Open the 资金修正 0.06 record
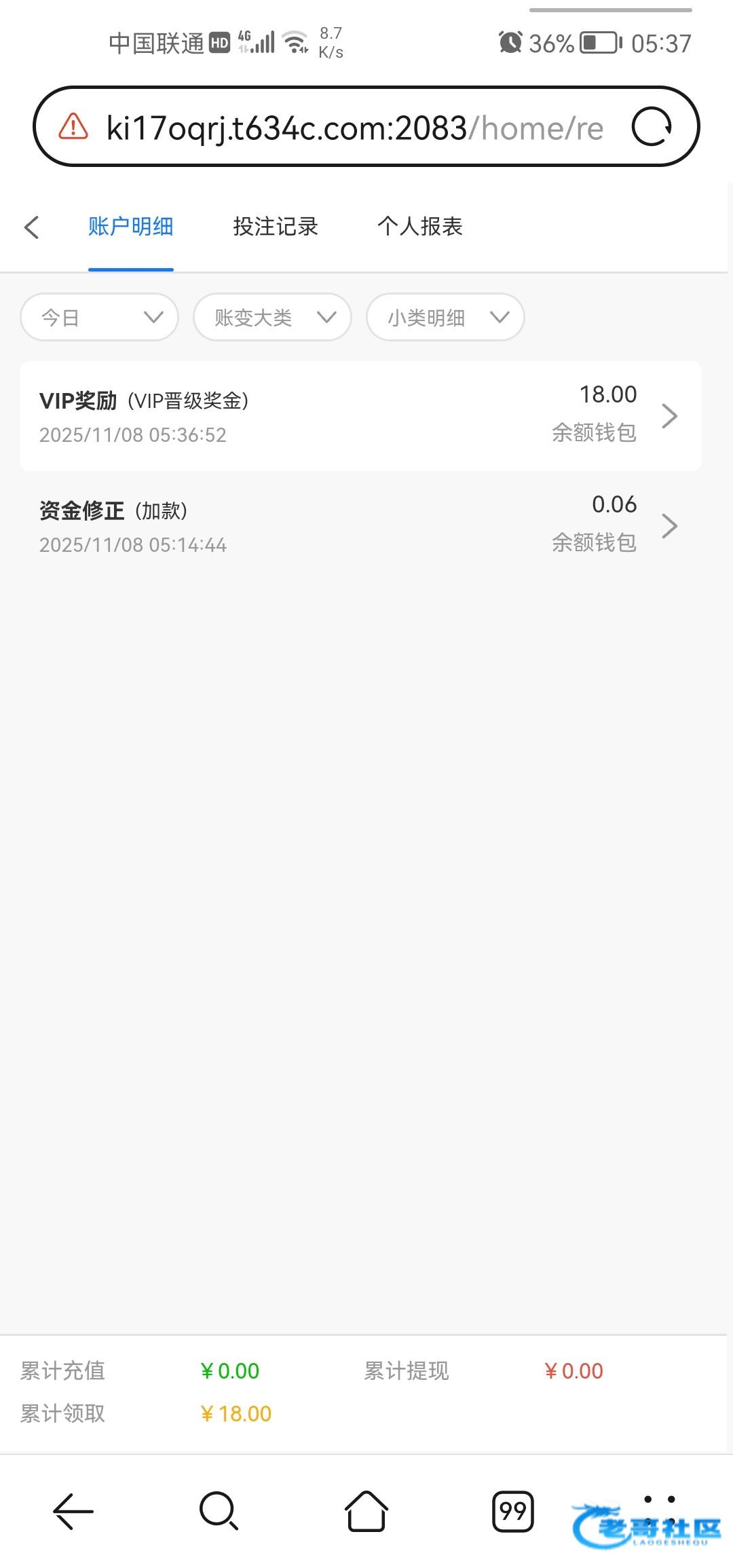The width and height of the screenshot is (733, 1568). [x=360, y=525]
